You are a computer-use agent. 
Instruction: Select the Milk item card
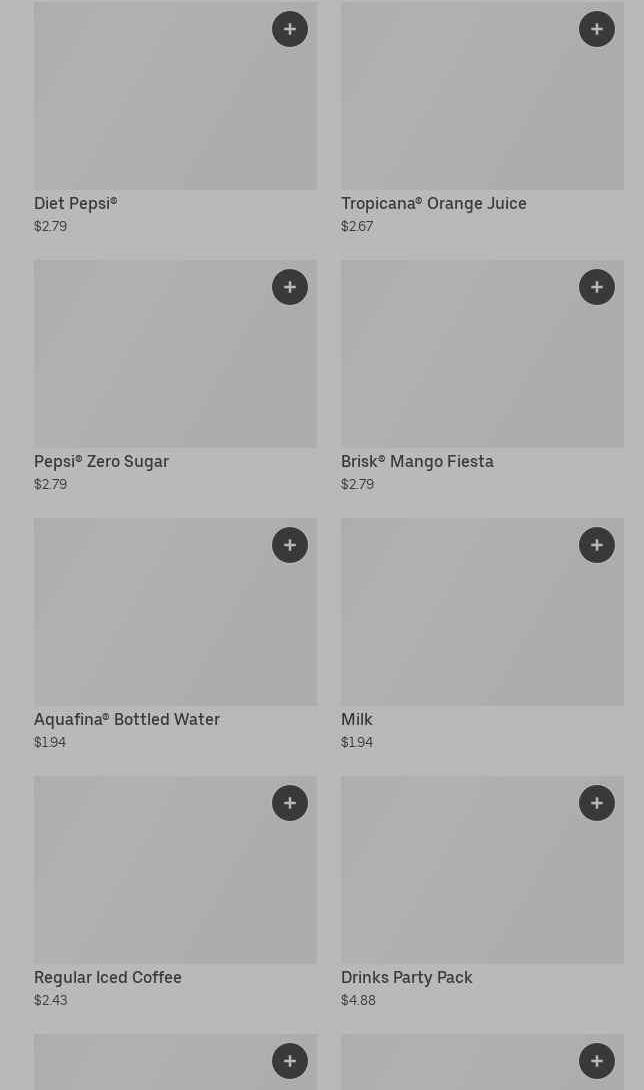tap(482, 634)
